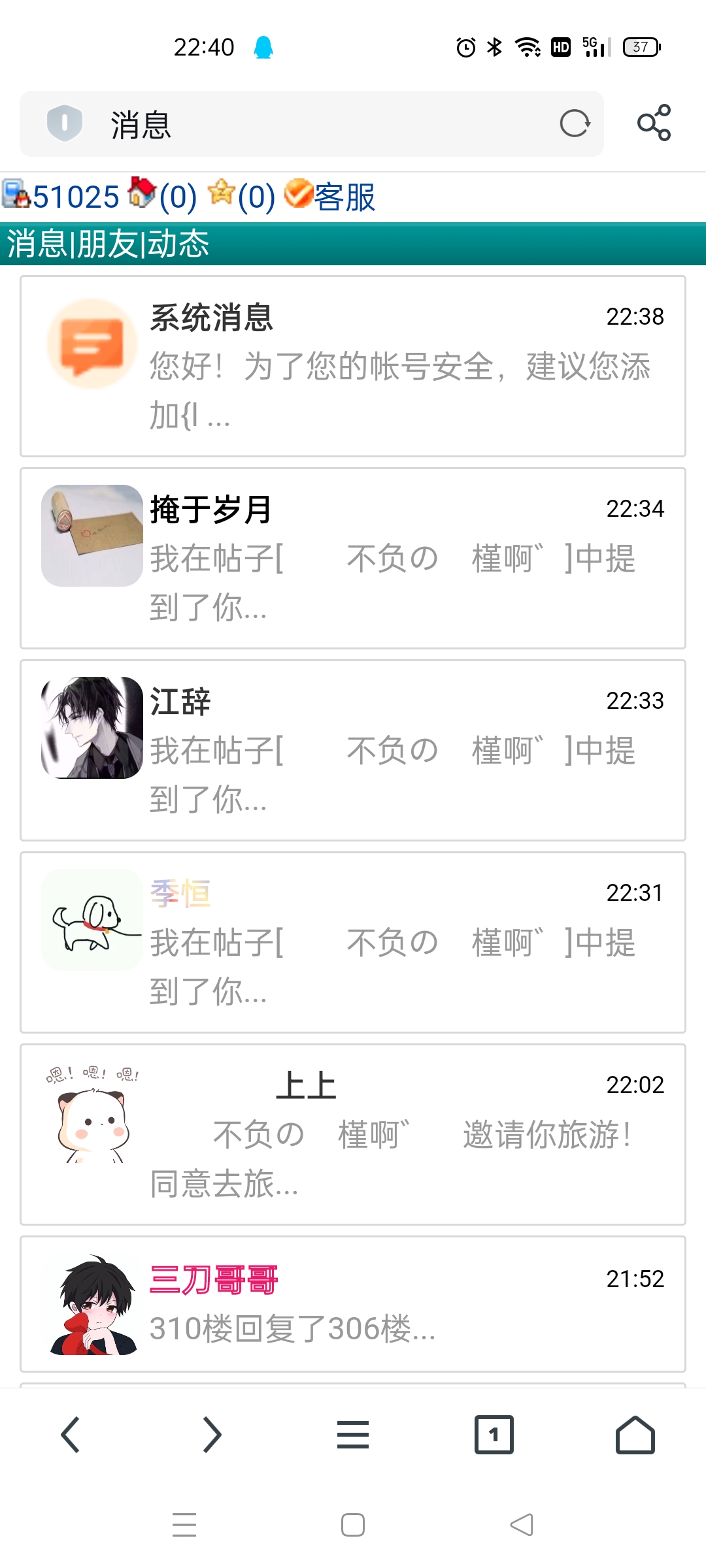Click the refresh icon in the address bar

pos(574,124)
